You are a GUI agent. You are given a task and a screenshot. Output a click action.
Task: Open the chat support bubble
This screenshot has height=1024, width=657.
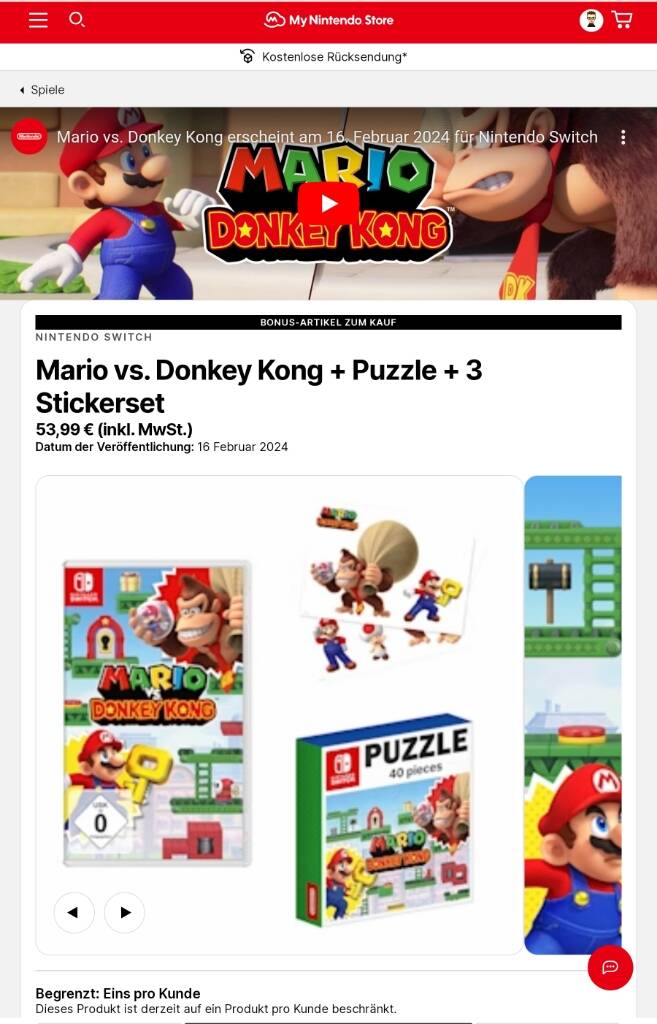pos(610,967)
